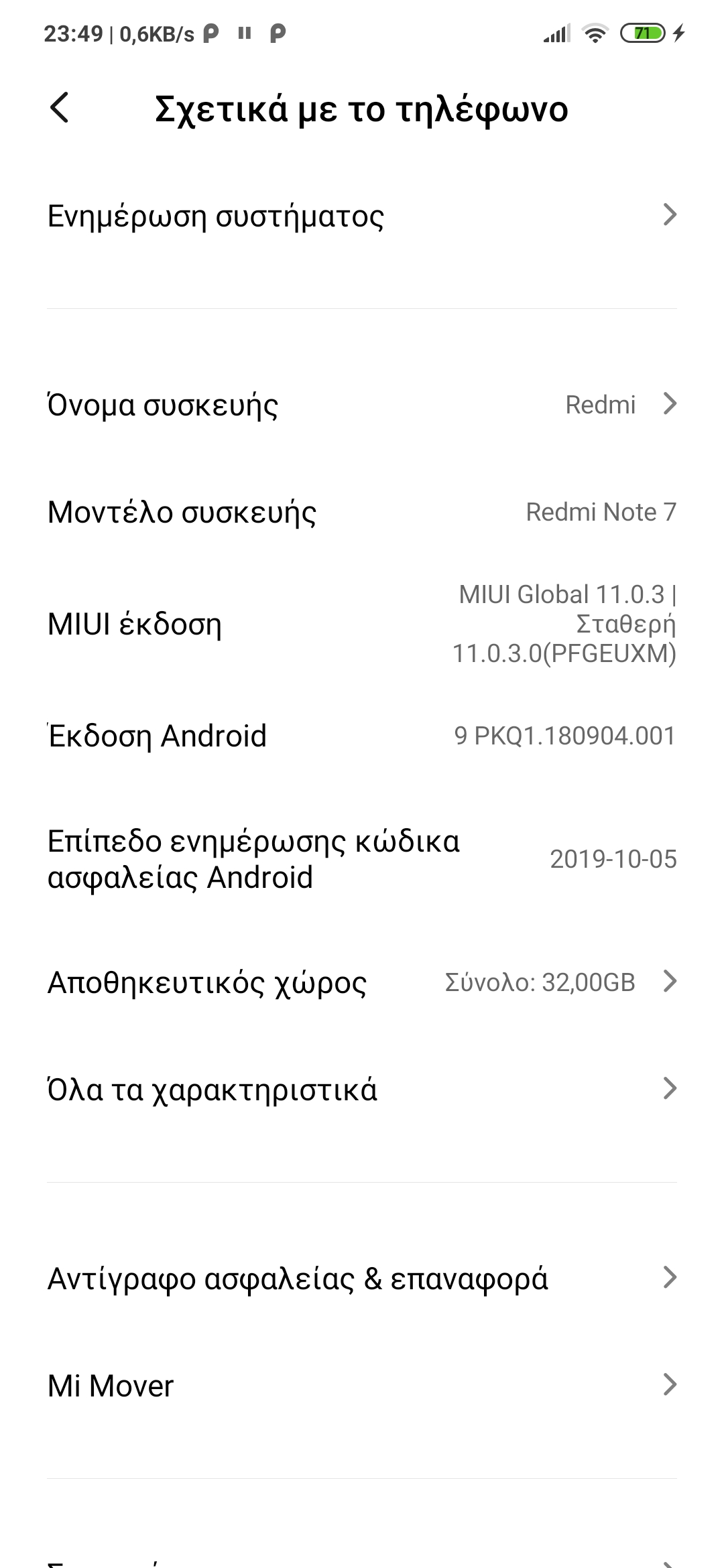724x1568 pixels.
Task: Open Mi Mover
Action: pos(362,1386)
